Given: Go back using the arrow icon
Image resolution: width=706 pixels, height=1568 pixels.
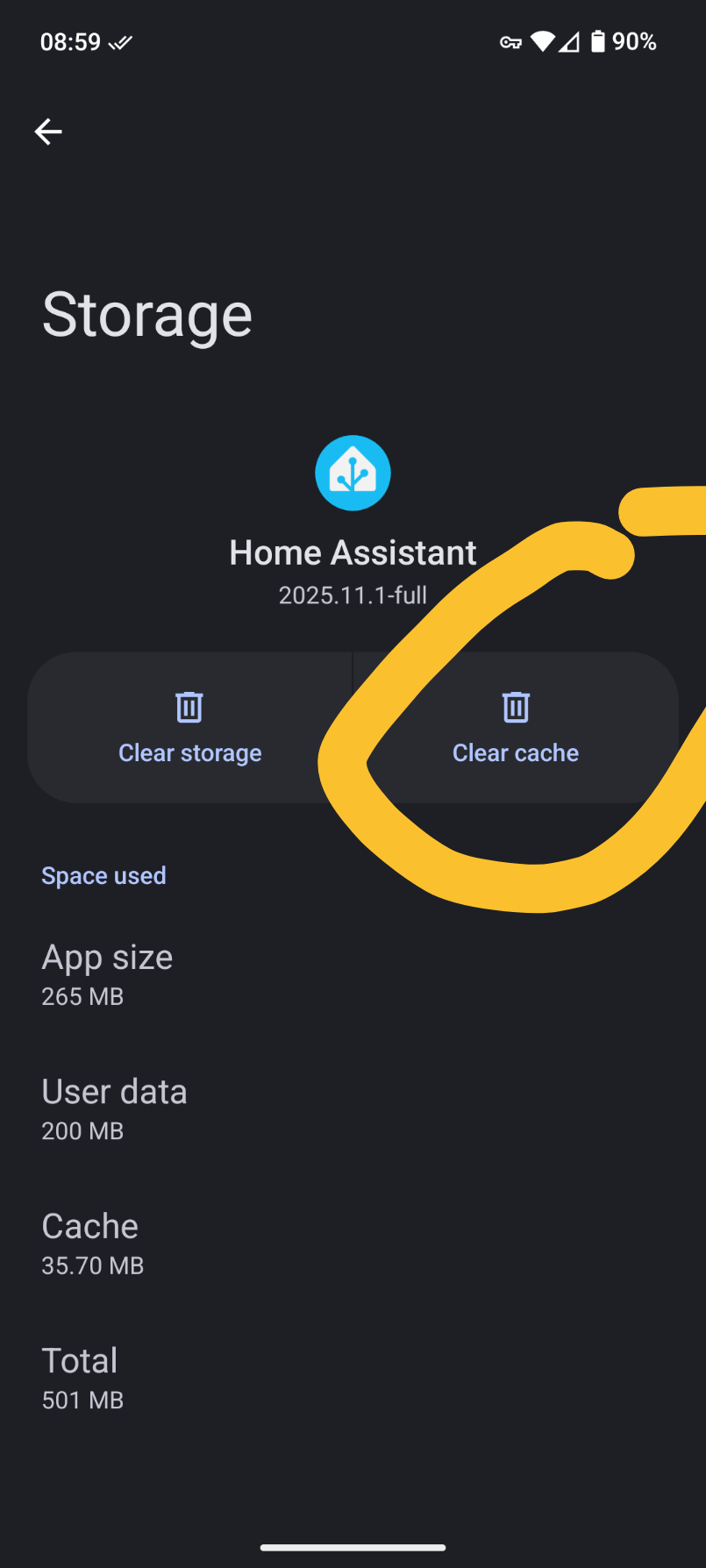Looking at the screenshot, I should (x=48, y=132).
